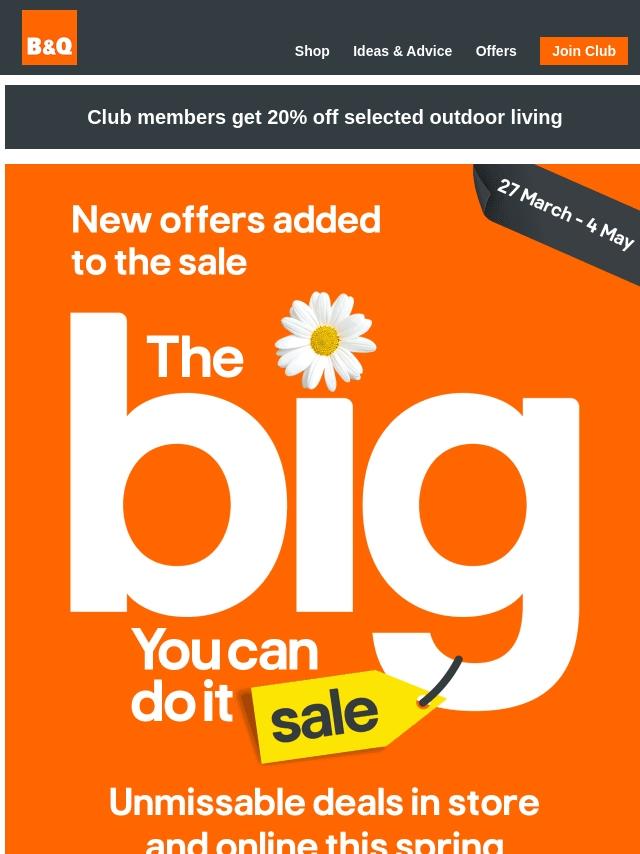Viewport: 640px width, 854px height.
Task: View the Offers page
Action: (x=496, y=51)
